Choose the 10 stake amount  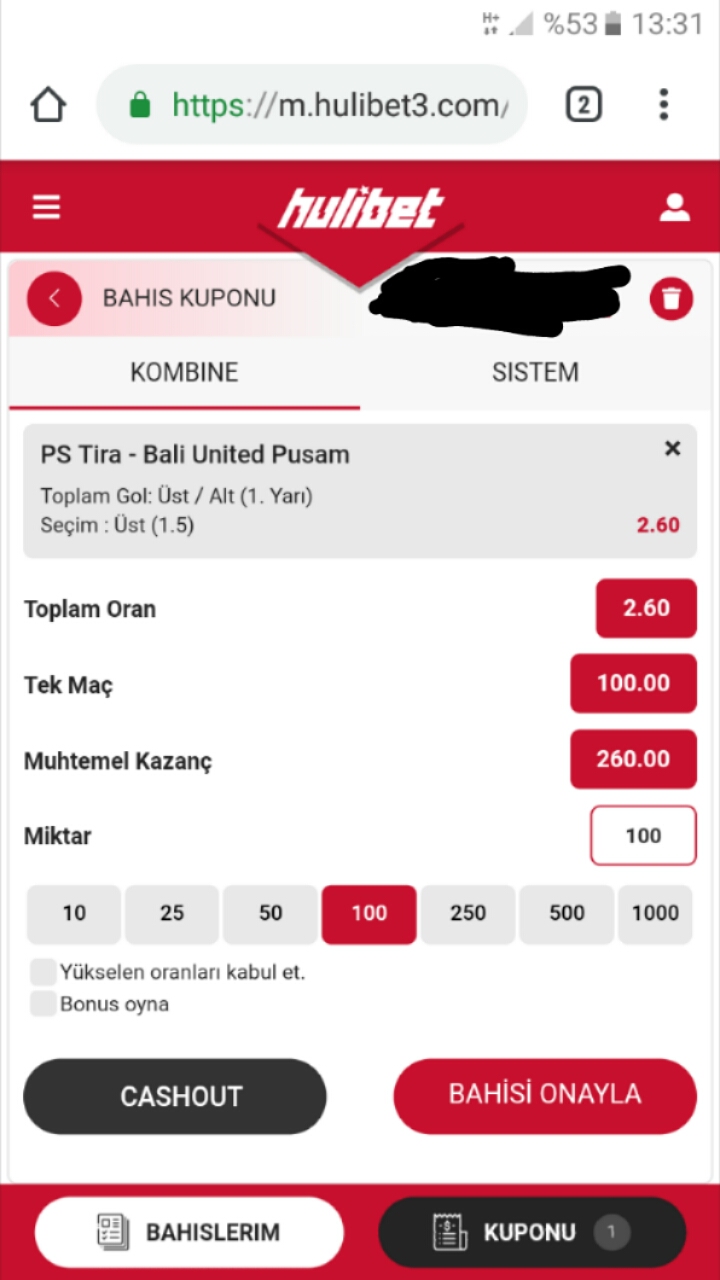tap(74, 913)
